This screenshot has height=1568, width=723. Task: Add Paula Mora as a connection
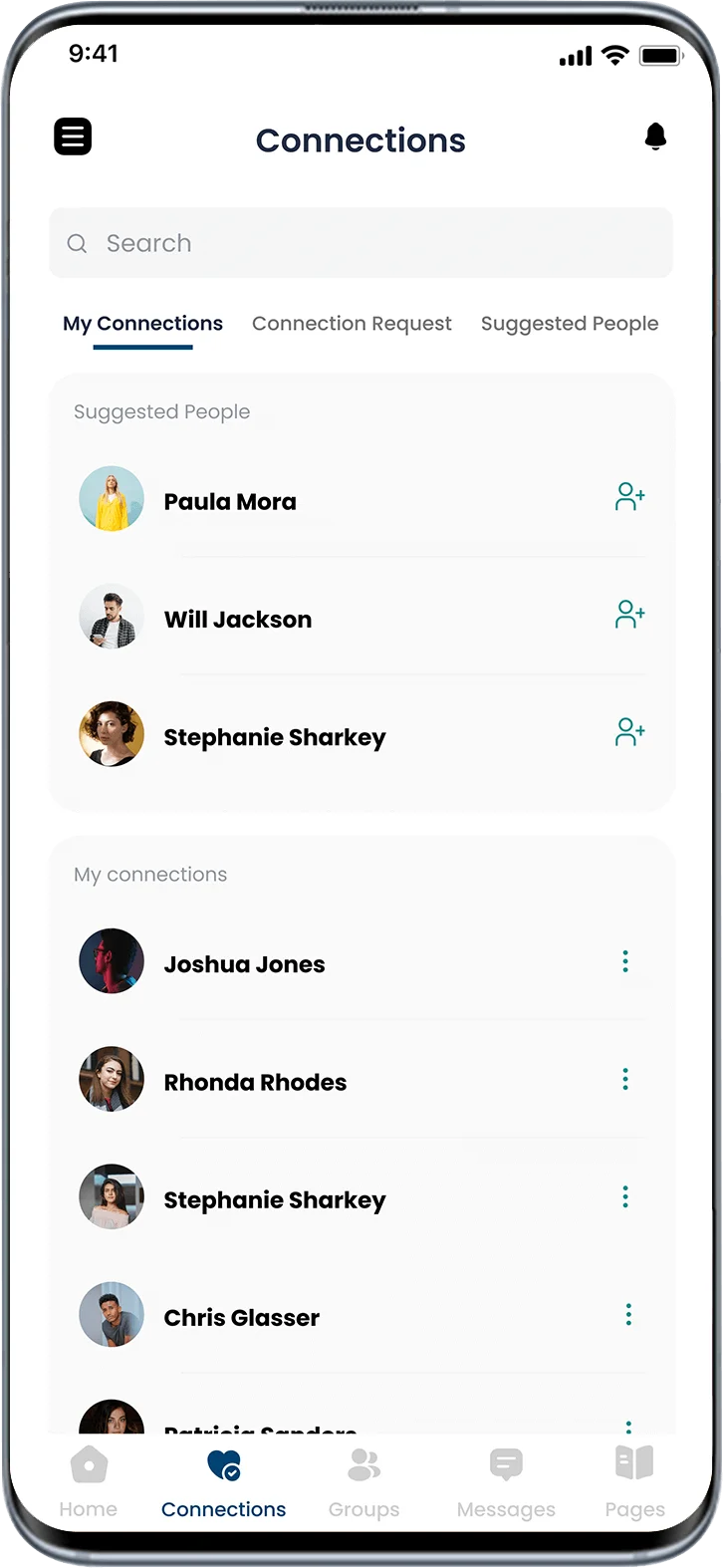(x=629, y=496)
